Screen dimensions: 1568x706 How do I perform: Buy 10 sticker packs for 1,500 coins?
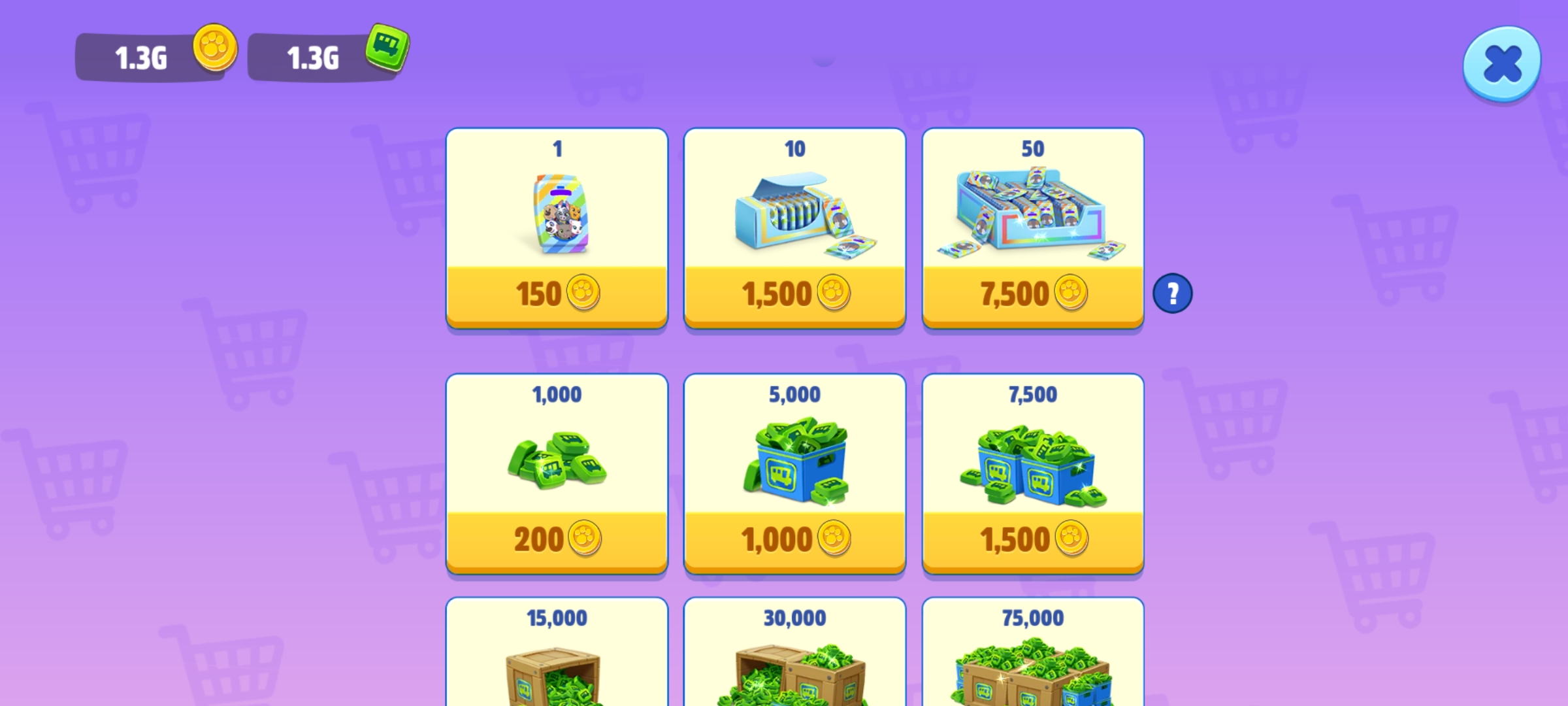click(x=794, y=294)
